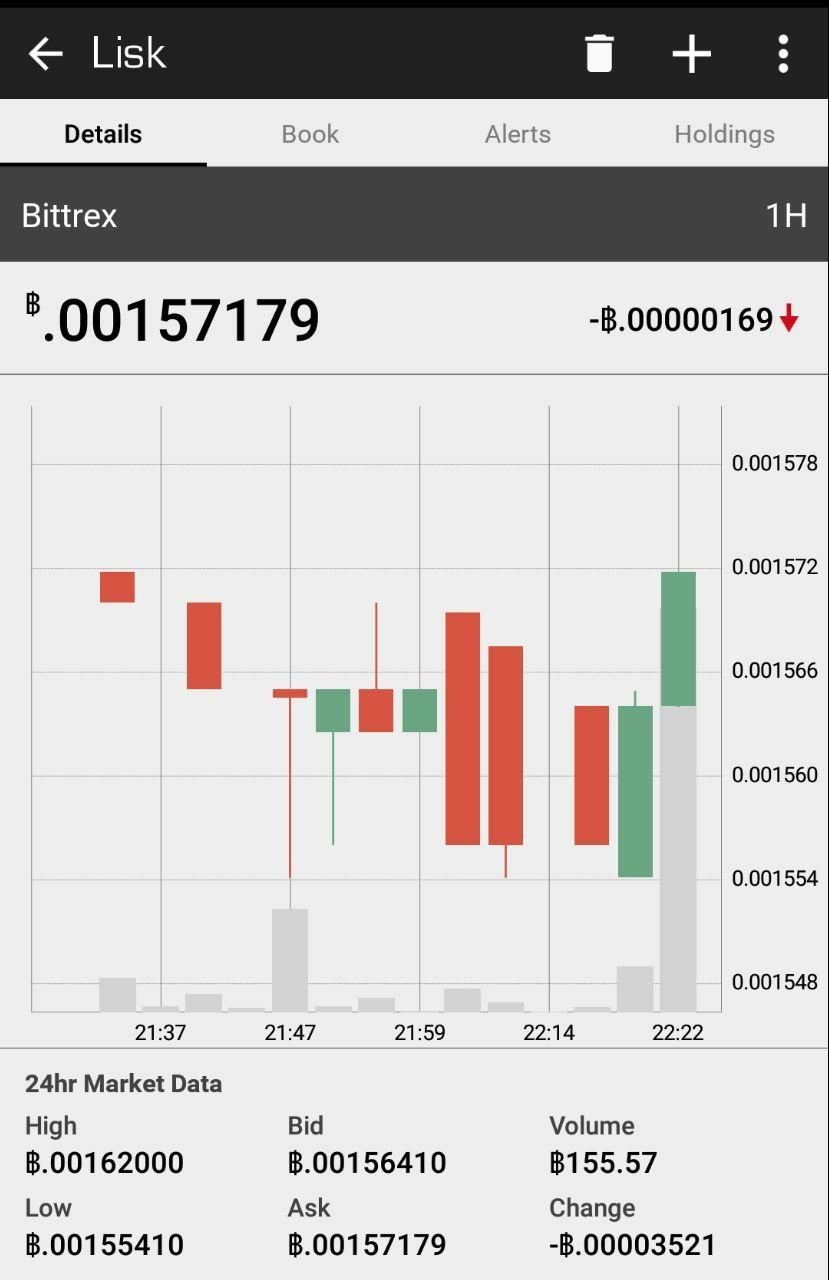Select the Details tab
This screenshot has height=1280, width=829.
[103, 134]
